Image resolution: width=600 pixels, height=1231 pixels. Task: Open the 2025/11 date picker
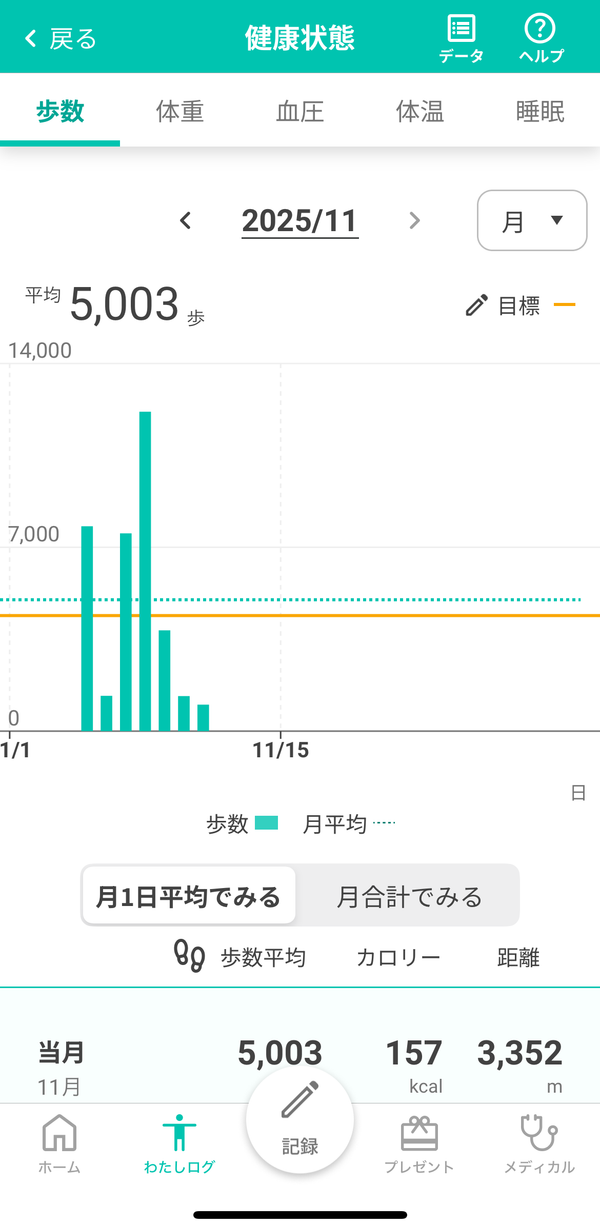click(300, 221)
